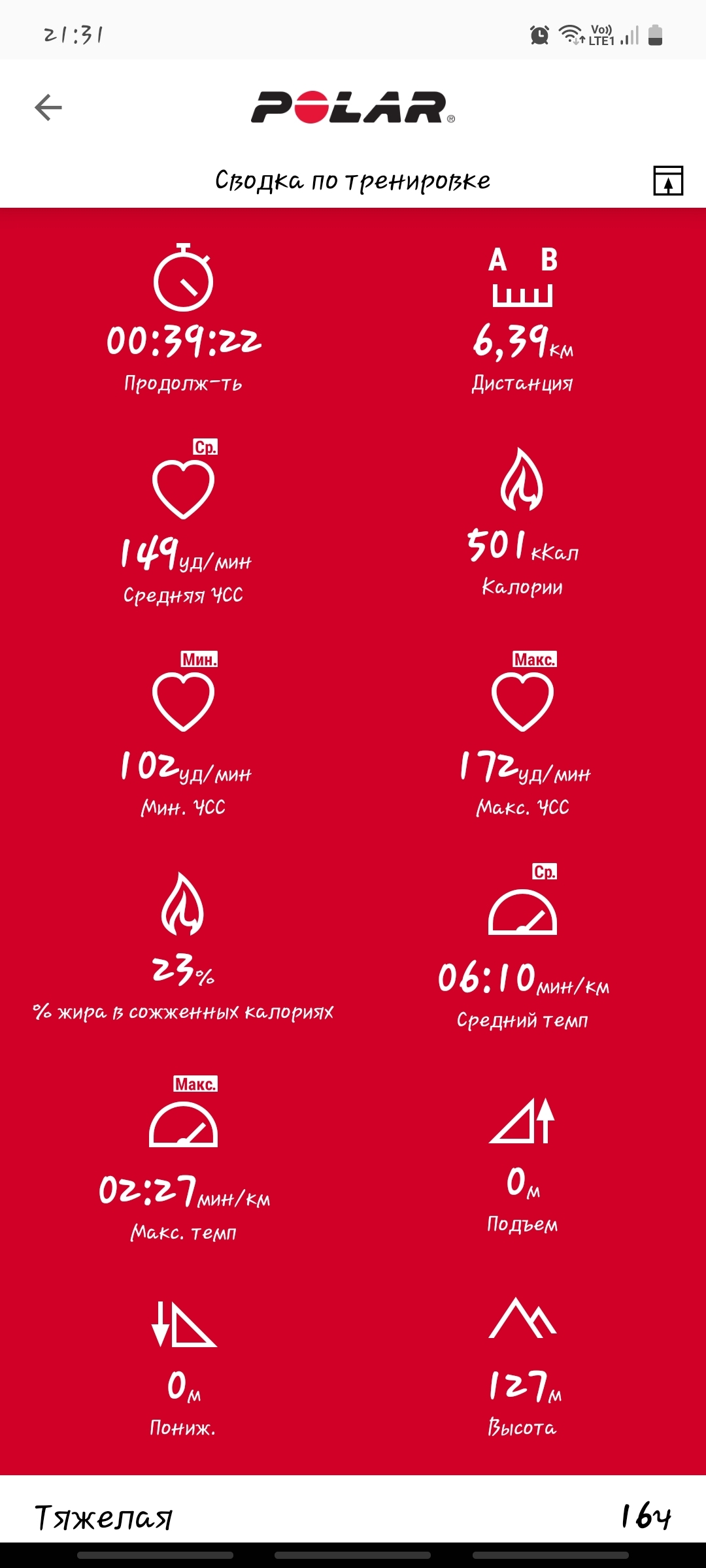706x1568 pixels.
Task: Go back using the arrow icon
Action: click(48, 108)
